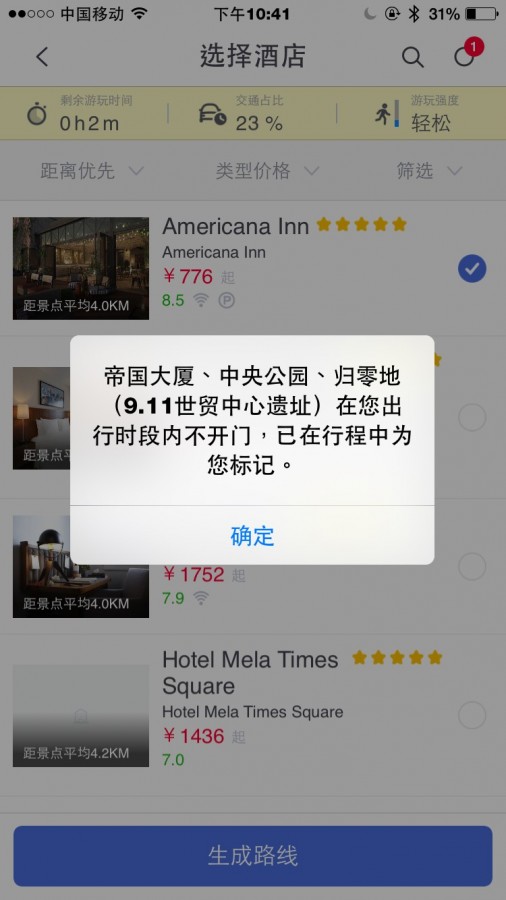Viewport: 506px width, 900px height.
Task: Tap the 生成路线 generate route button
Action: 253,856
